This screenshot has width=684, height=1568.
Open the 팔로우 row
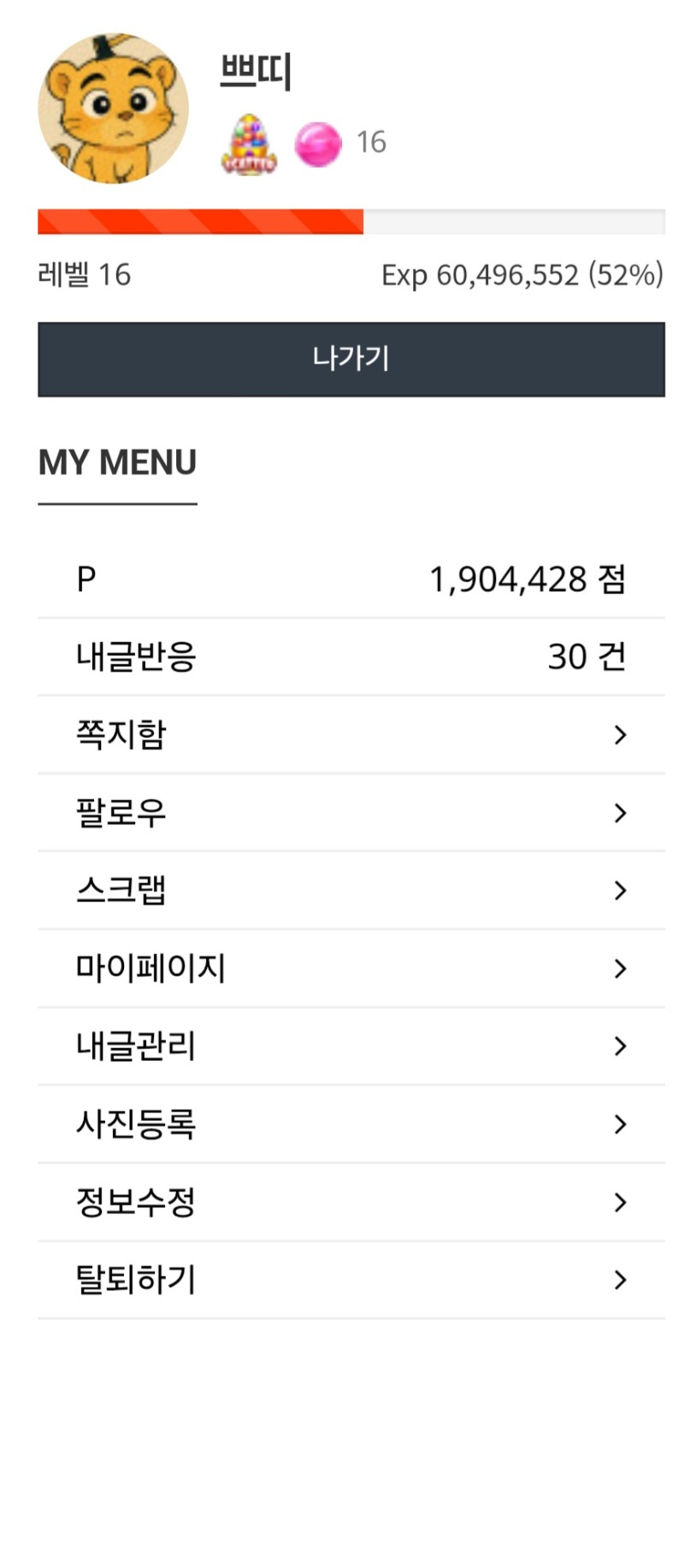point(351,812)
